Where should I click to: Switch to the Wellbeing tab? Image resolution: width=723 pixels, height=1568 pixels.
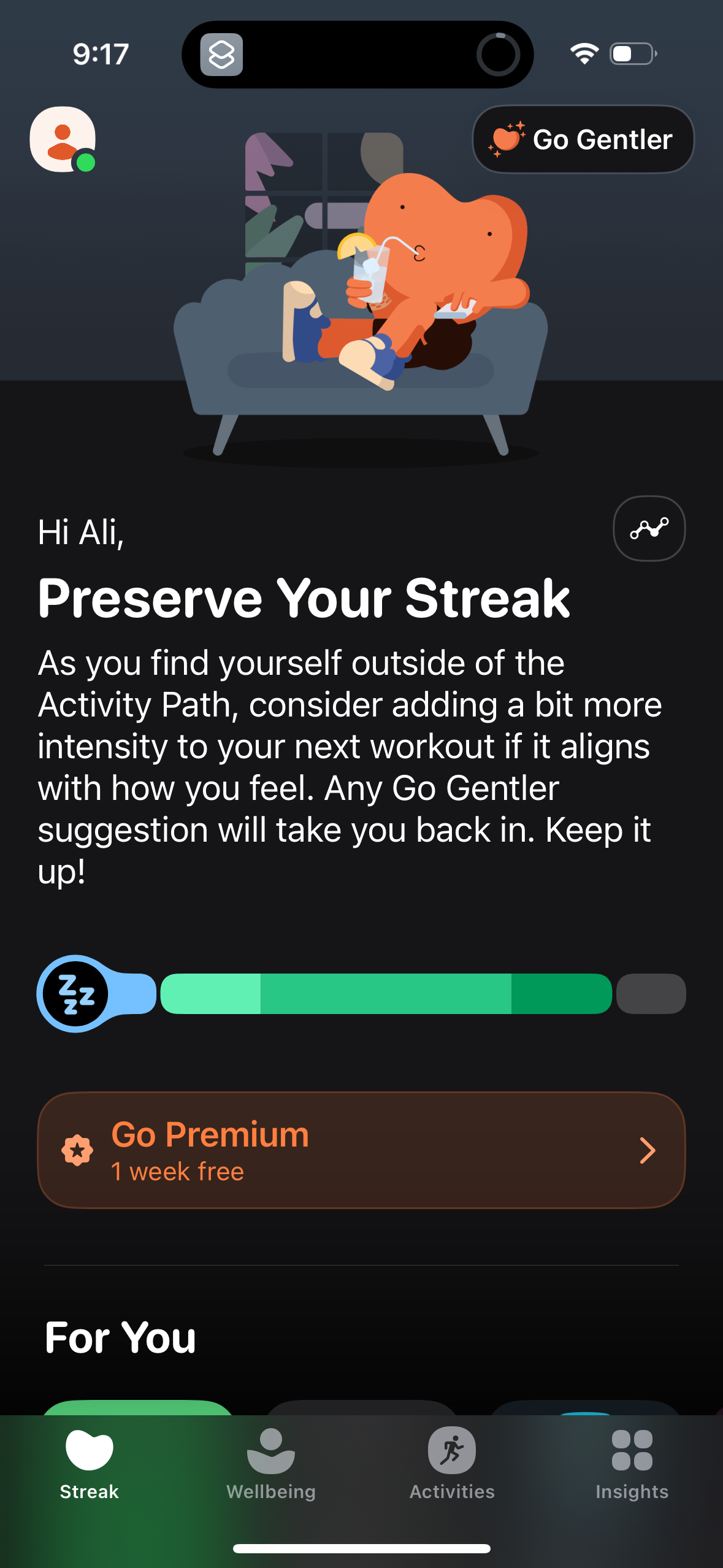click(x=271, y=1464)
